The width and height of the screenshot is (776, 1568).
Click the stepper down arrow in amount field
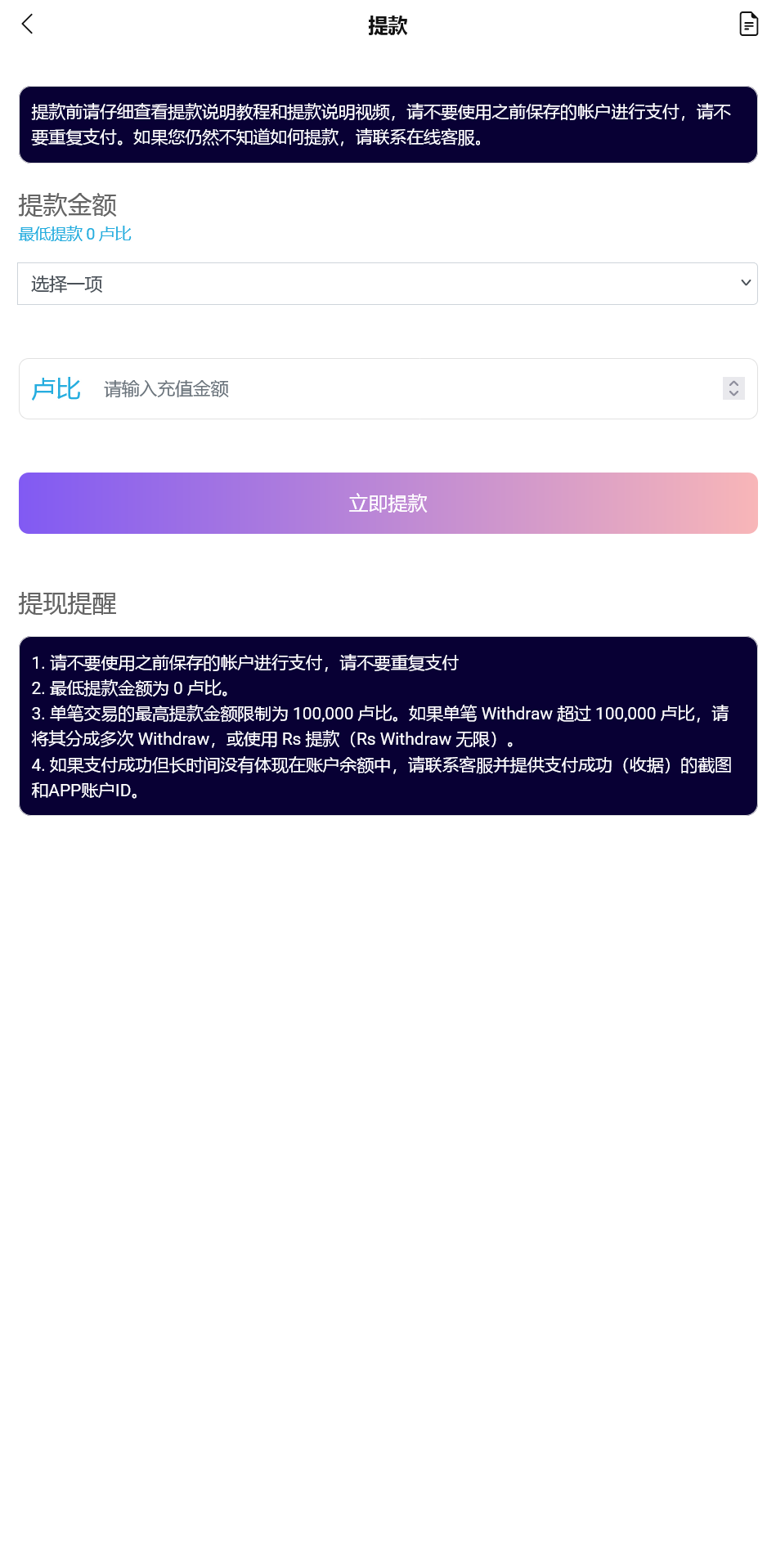pyautogui.click(x=733, y=394)
